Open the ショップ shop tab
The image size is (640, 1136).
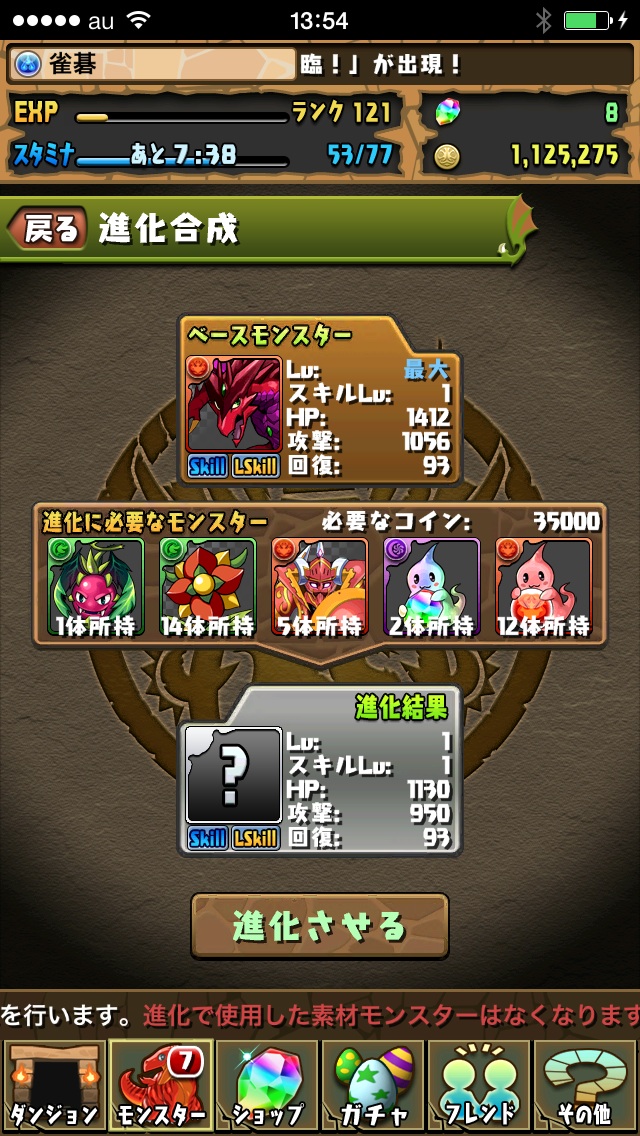(x=266, y=1085)
